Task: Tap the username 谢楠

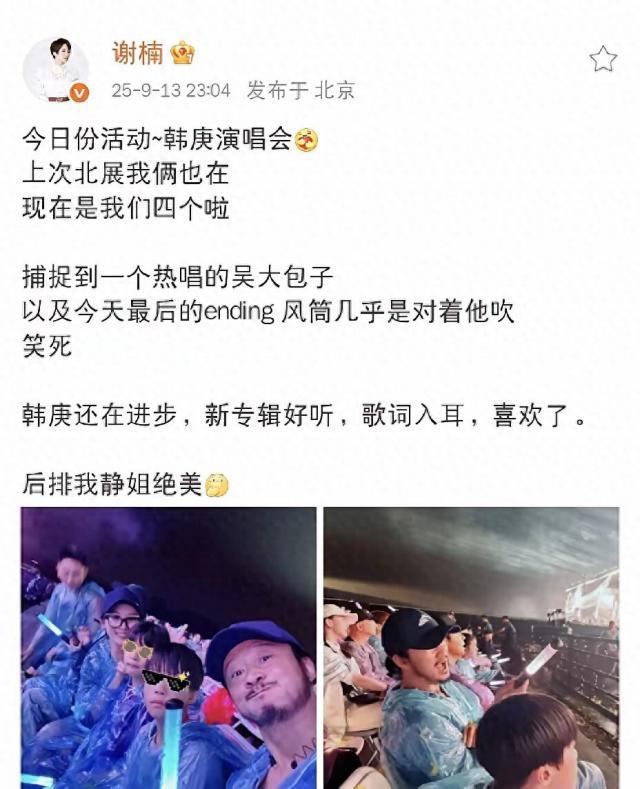Action: (138, 53)
